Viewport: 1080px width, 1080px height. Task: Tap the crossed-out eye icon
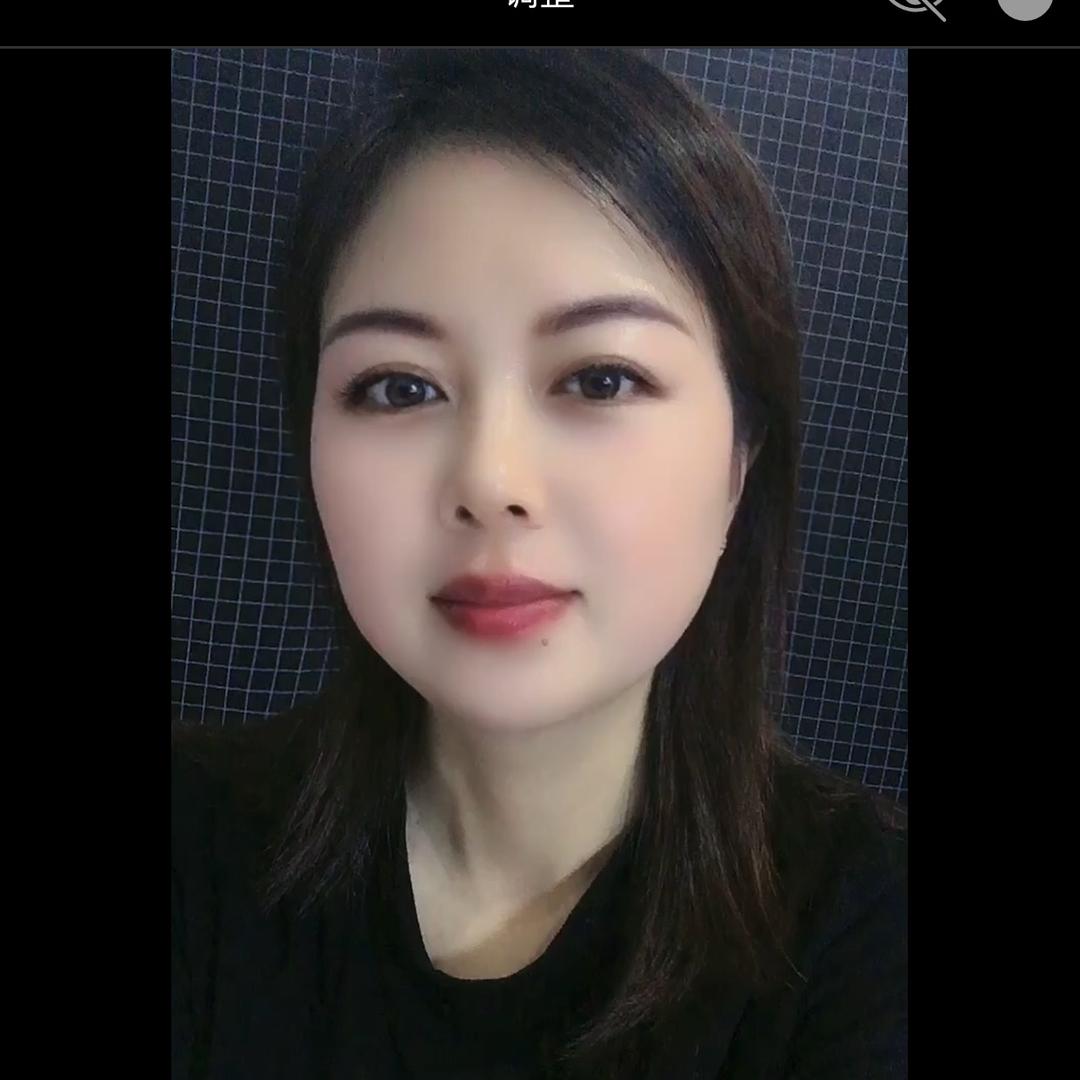pyautogui.click(x=916, y=6)
